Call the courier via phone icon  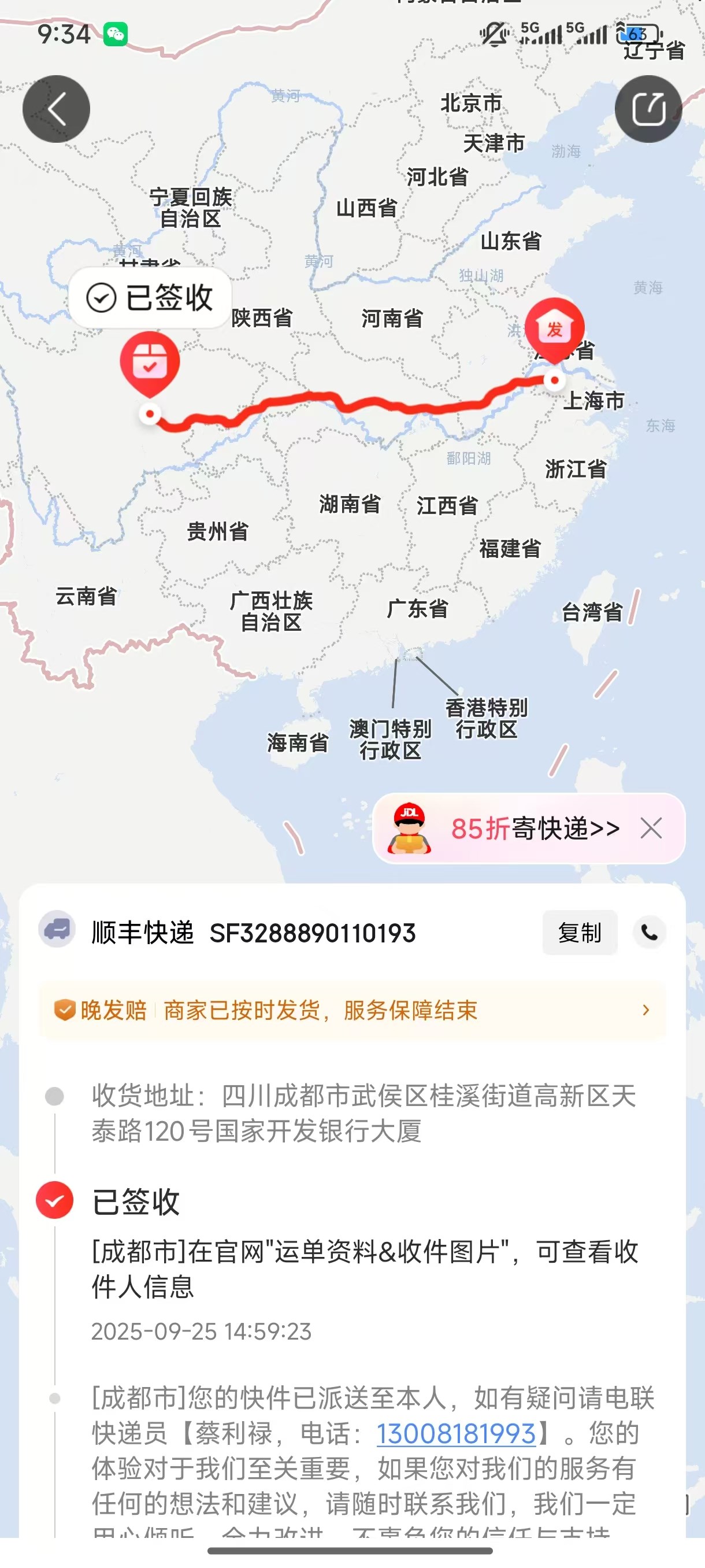tap(649, 933)
